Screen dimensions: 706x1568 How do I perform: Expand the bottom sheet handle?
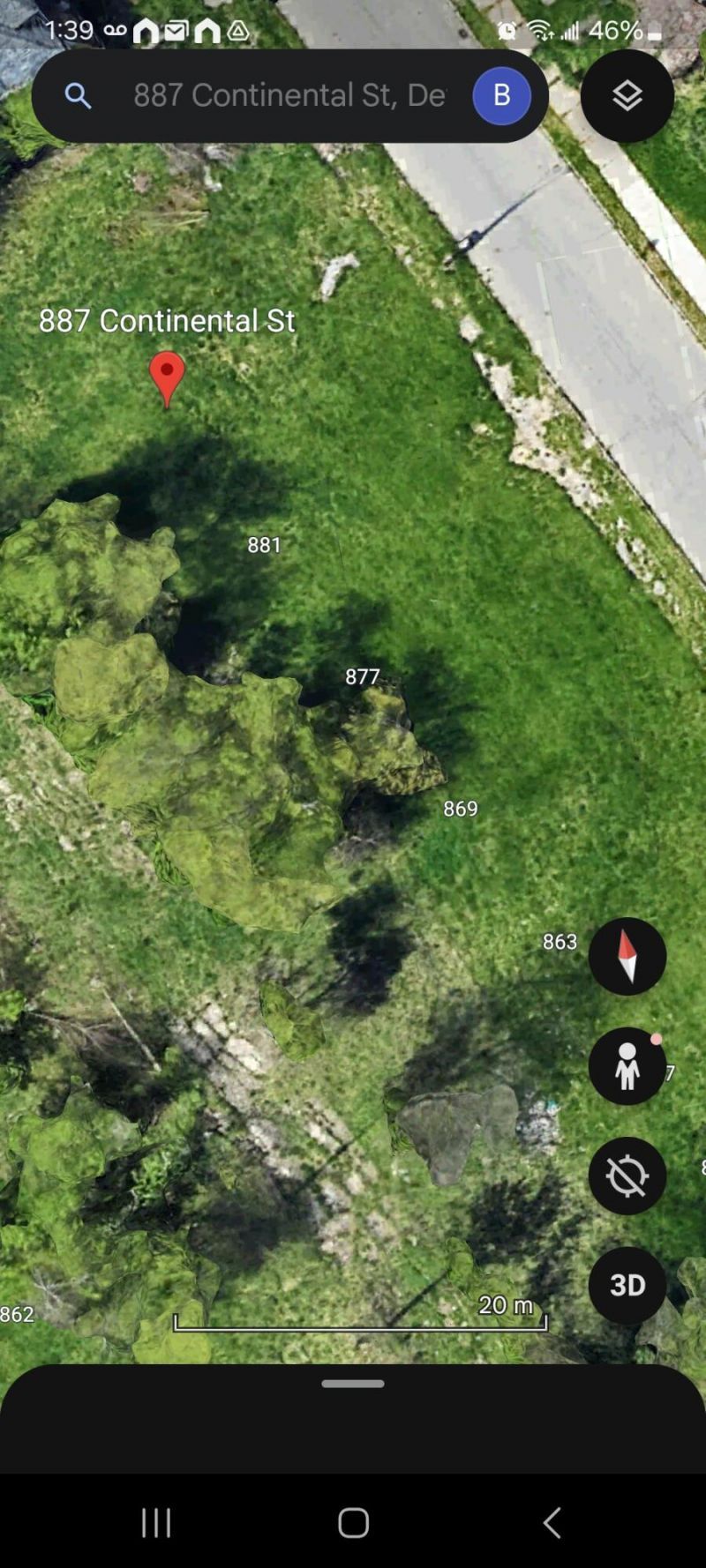click(x=353, y=1384)
